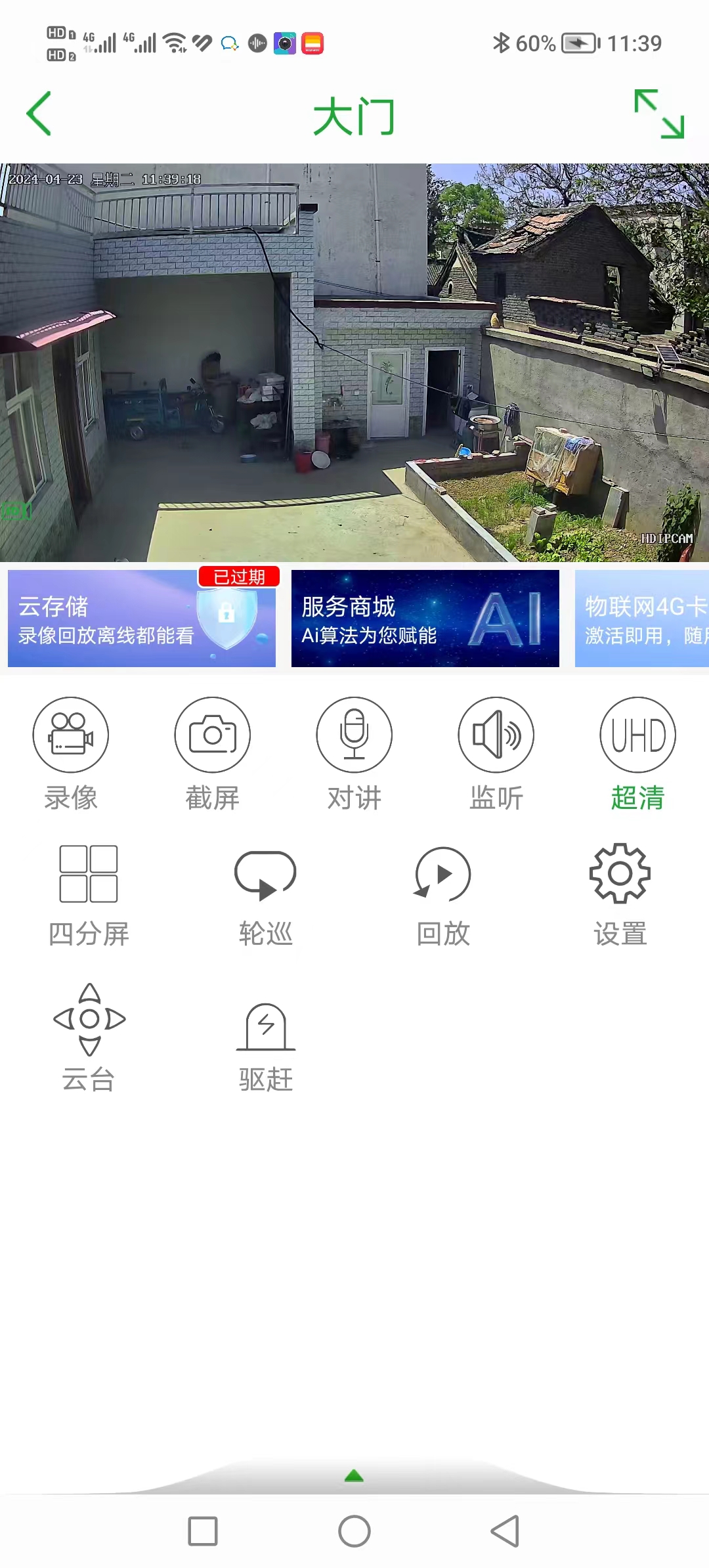Go back using the green arrow

[x=39, y=114]
